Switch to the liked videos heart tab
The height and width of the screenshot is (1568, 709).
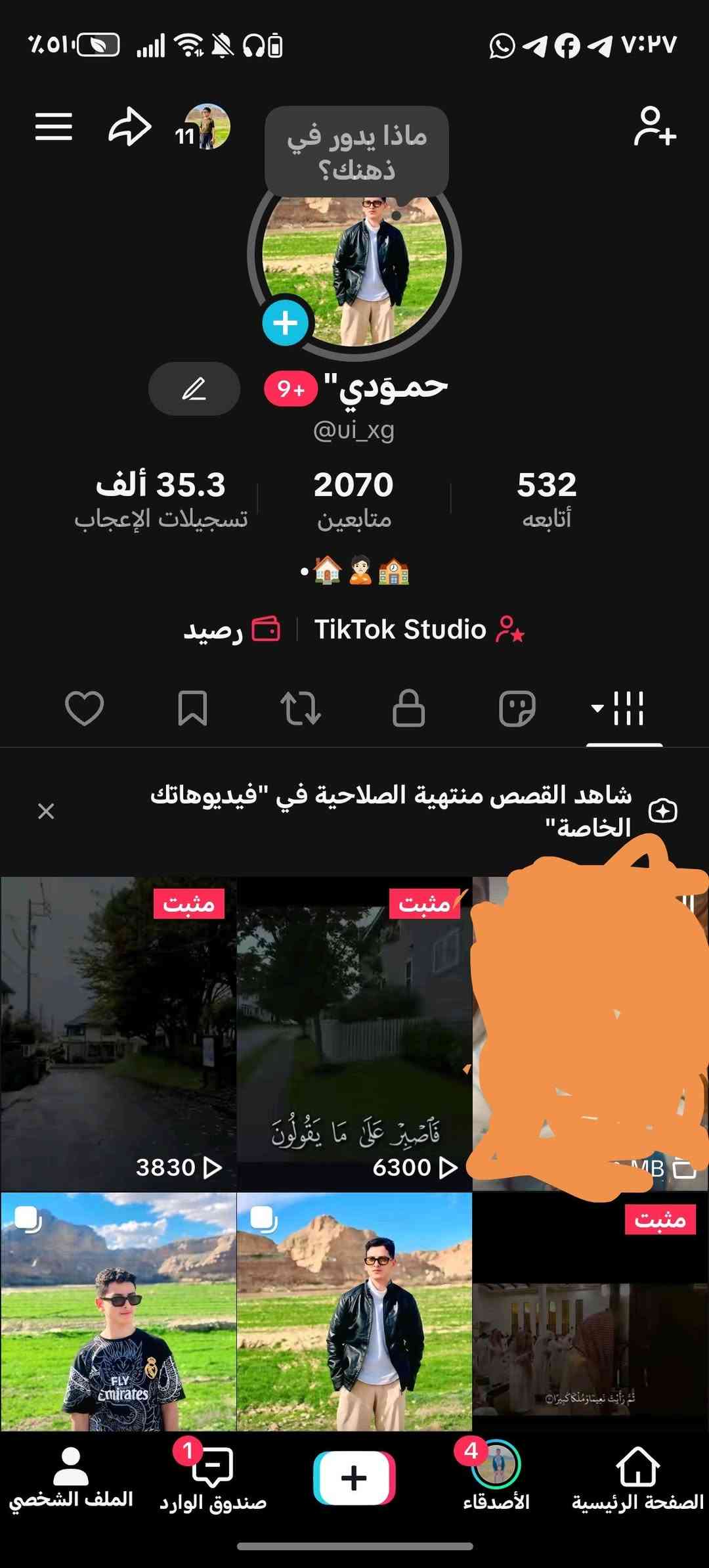[85, 708]
